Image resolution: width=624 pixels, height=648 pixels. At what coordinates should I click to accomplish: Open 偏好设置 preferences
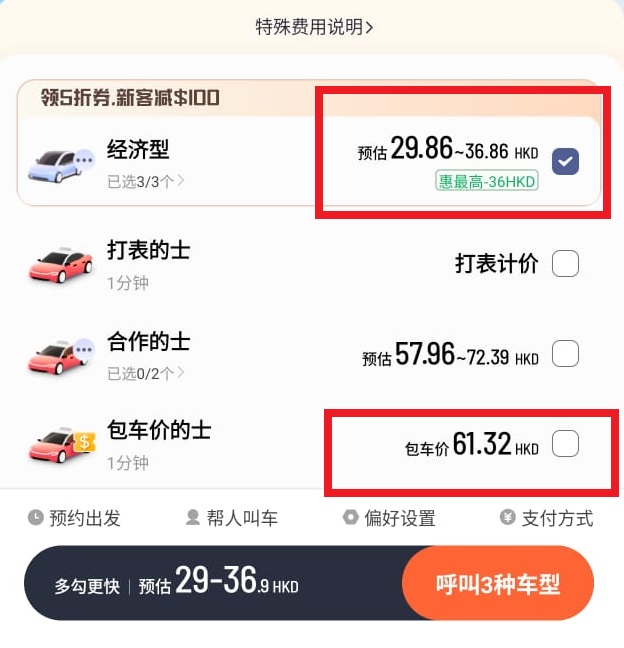click(x=389, y=518)
